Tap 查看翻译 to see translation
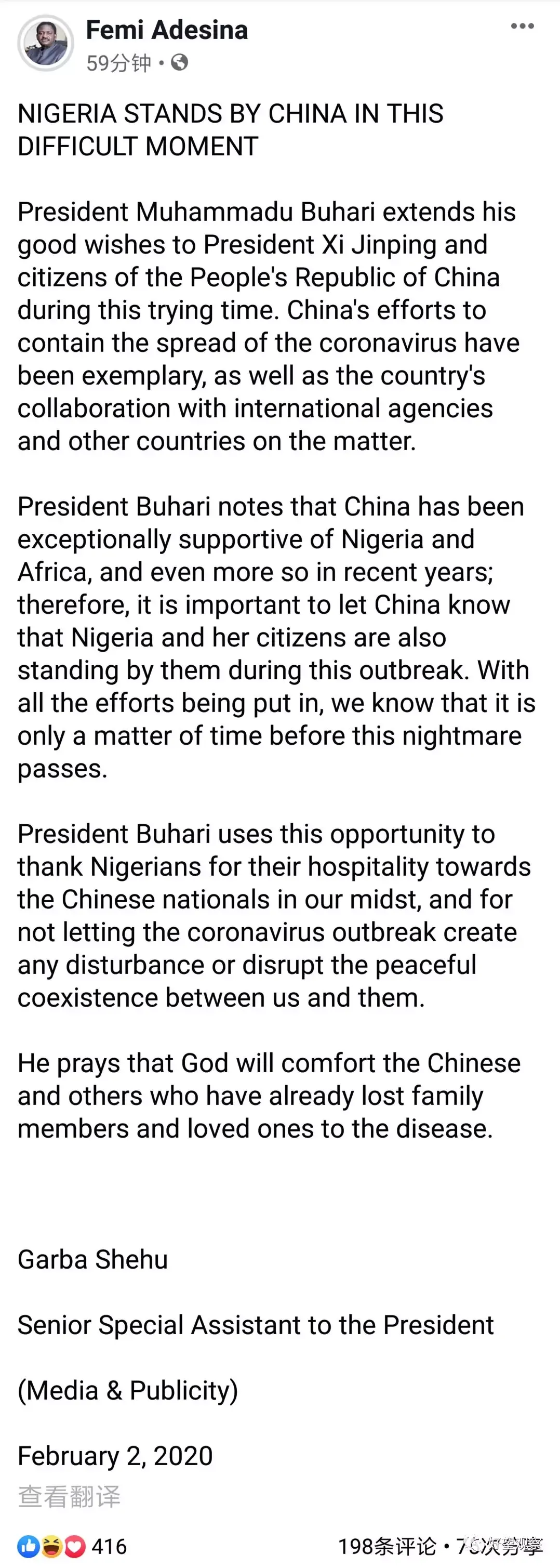This screenshot has height=1568, width=560. click(x=69, y=1496)
